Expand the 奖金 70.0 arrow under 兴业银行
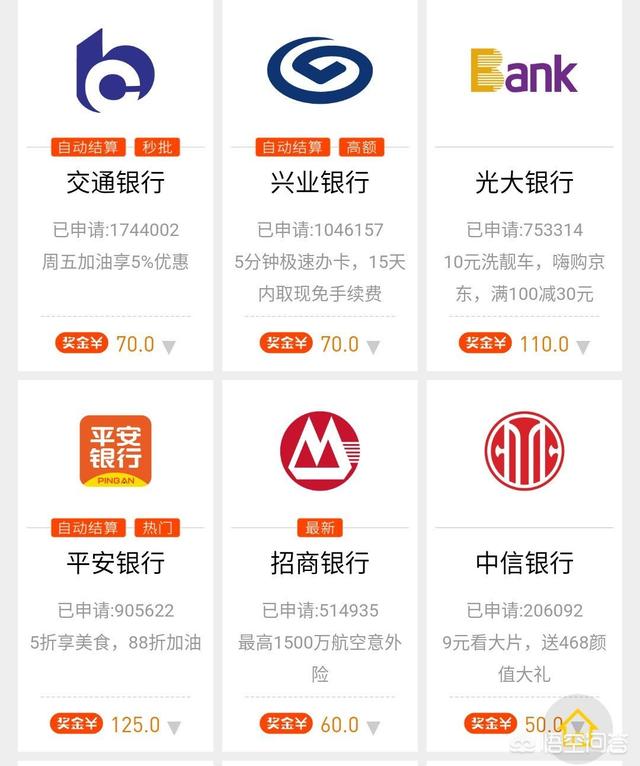The height and width of the screenshot is (766, 640). coord(373,347)
